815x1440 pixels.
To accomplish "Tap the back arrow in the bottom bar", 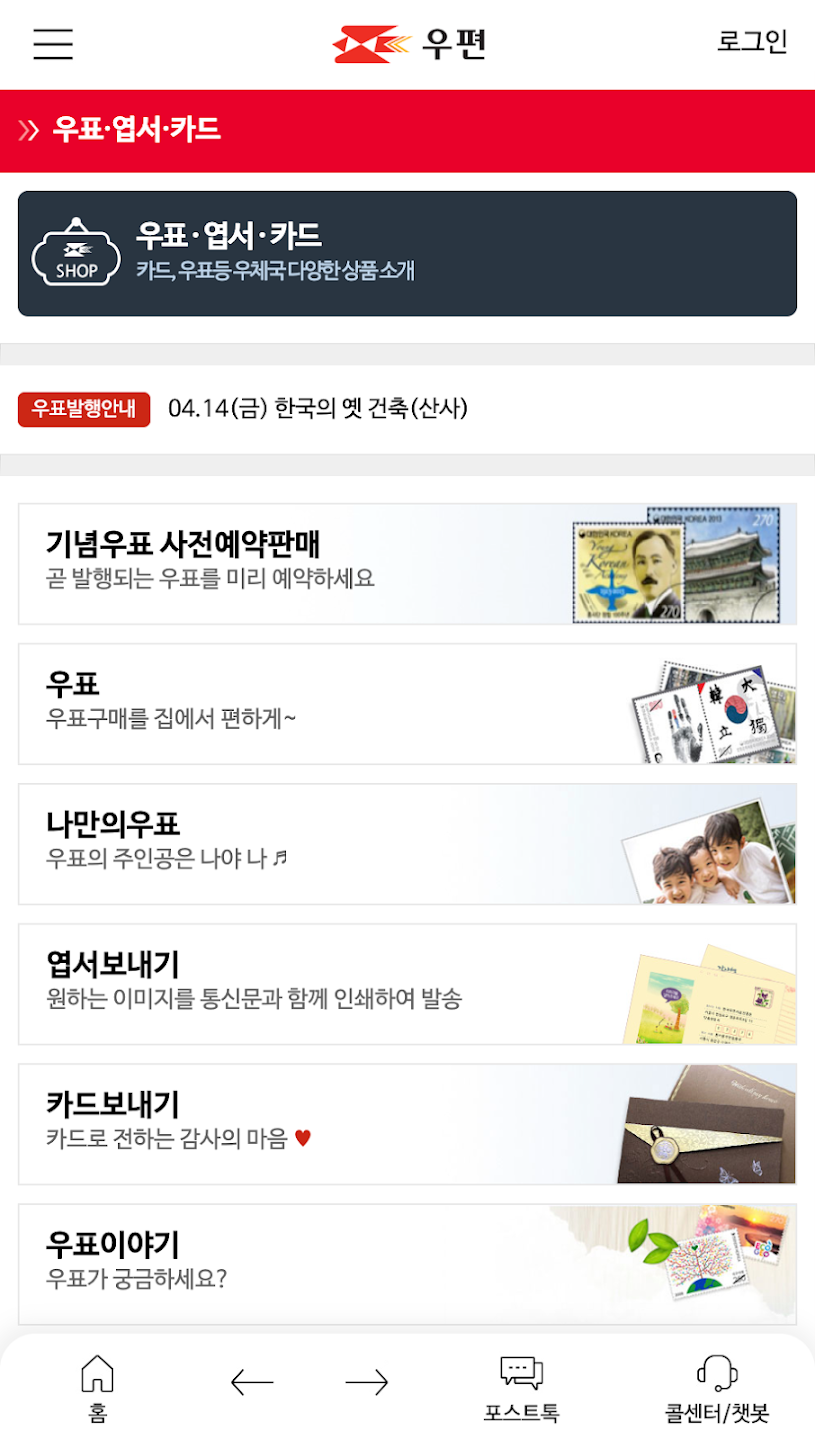I will click(x=252, y=1383).
